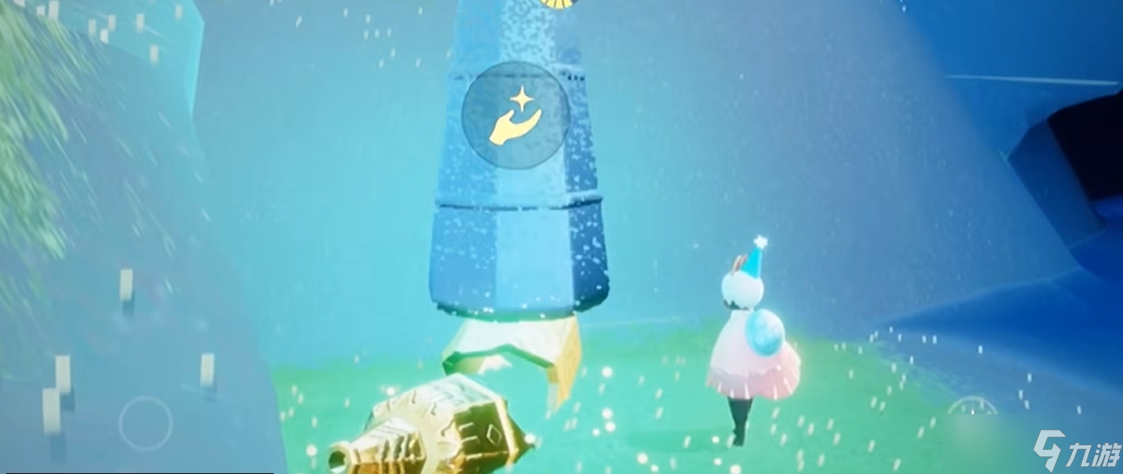Tap the left virtual joystick circle

(x=146, y=422)
